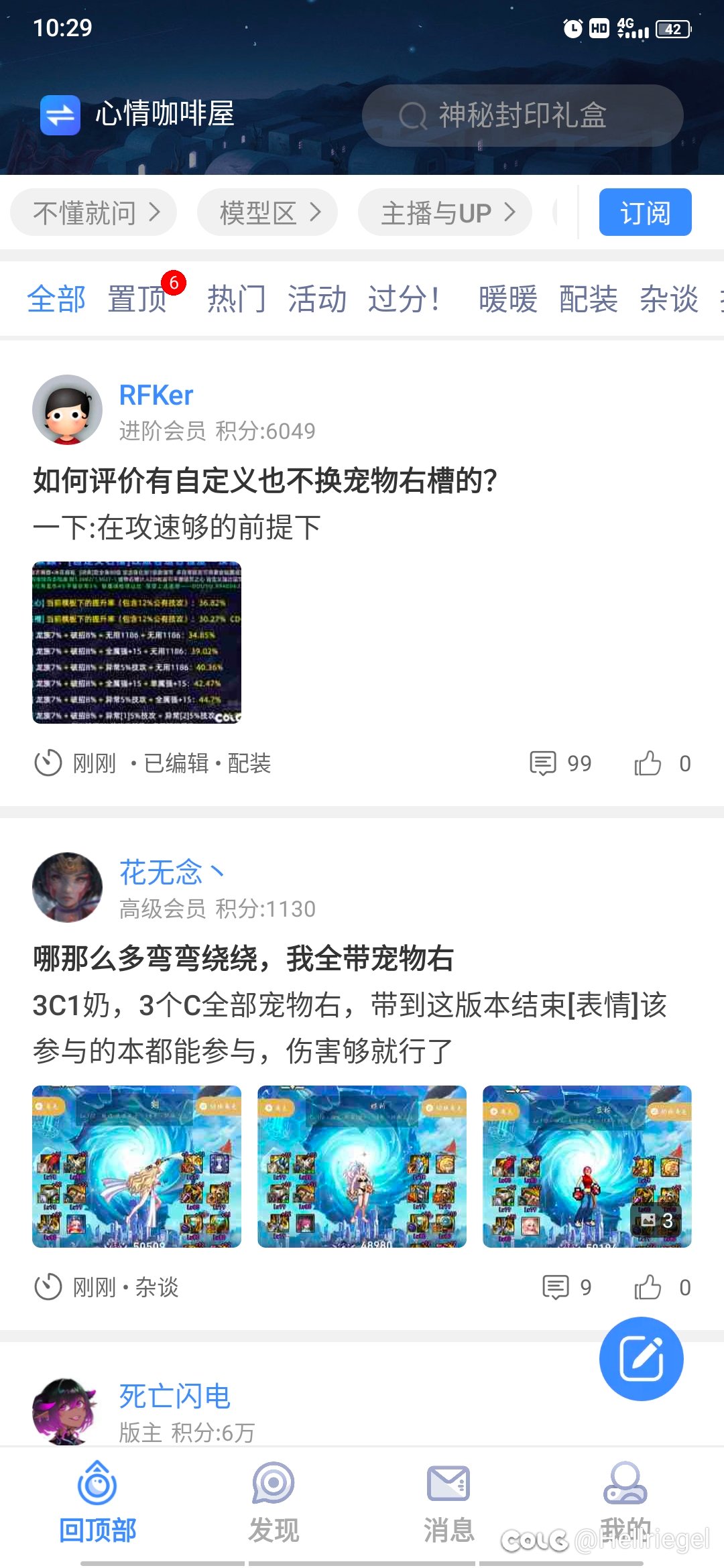Switch to the 置顶 tab
724x1568 pixels.
(x=137, y=299)
